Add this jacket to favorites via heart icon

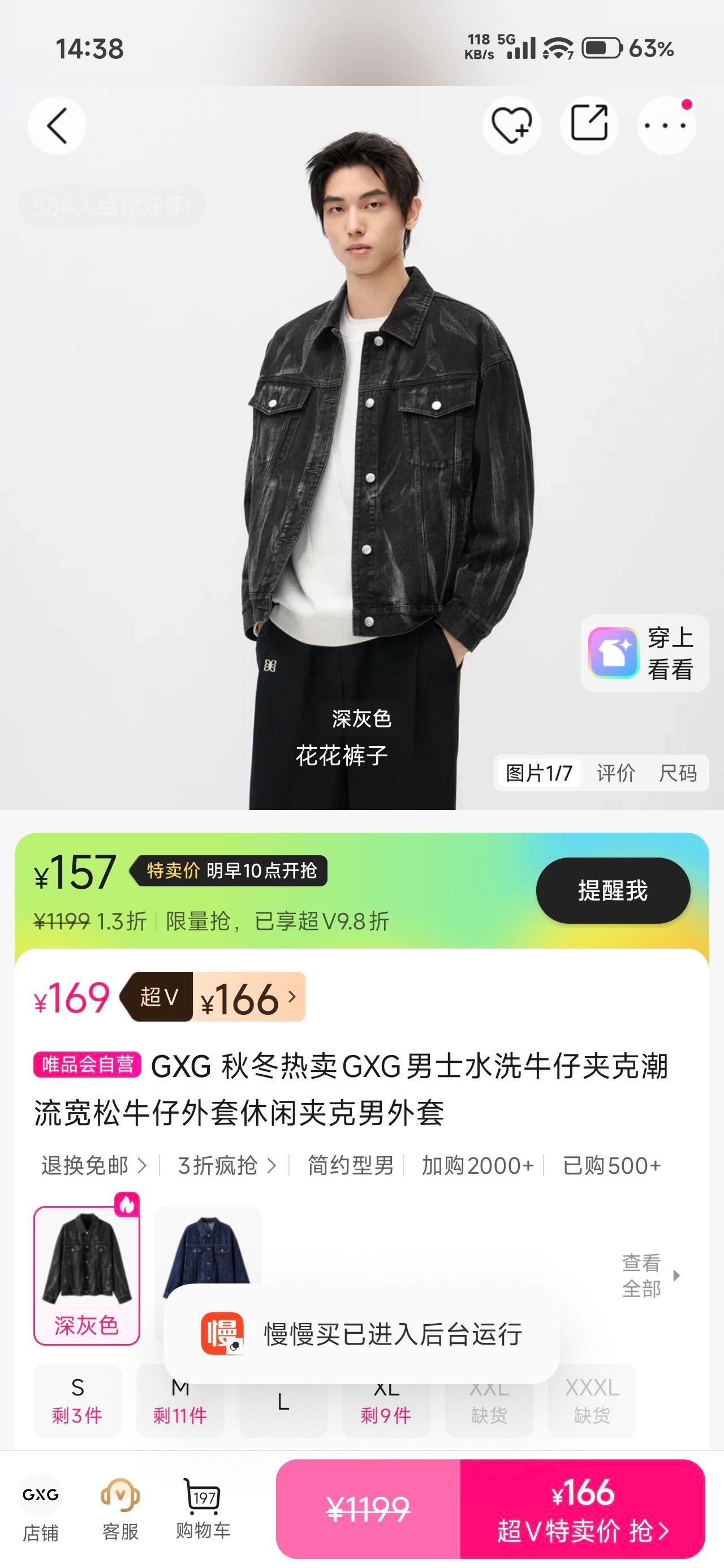coord(511,124)
